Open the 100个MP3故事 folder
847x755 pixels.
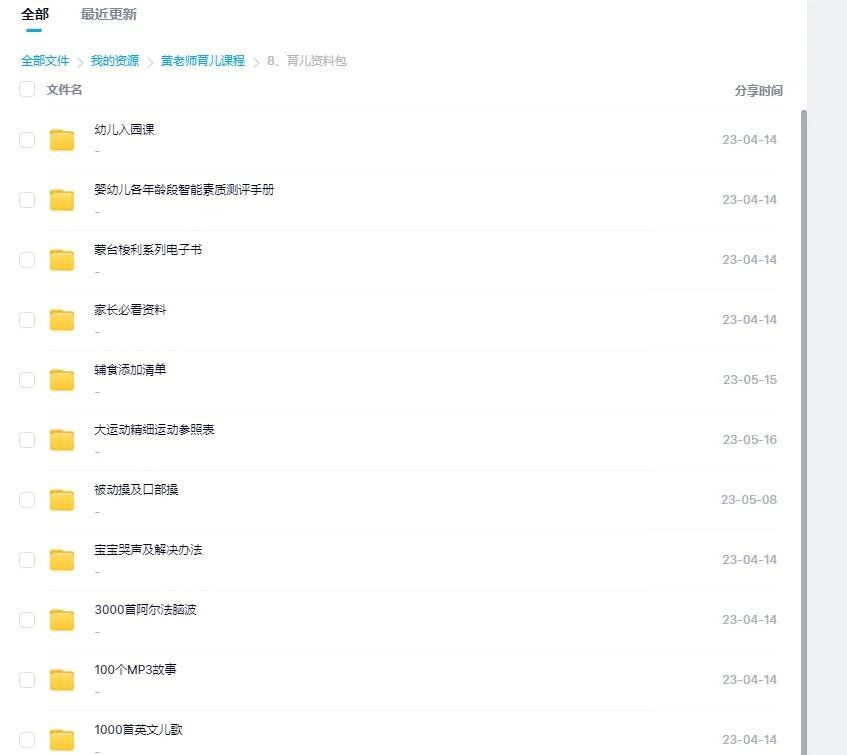coord(135,670)
